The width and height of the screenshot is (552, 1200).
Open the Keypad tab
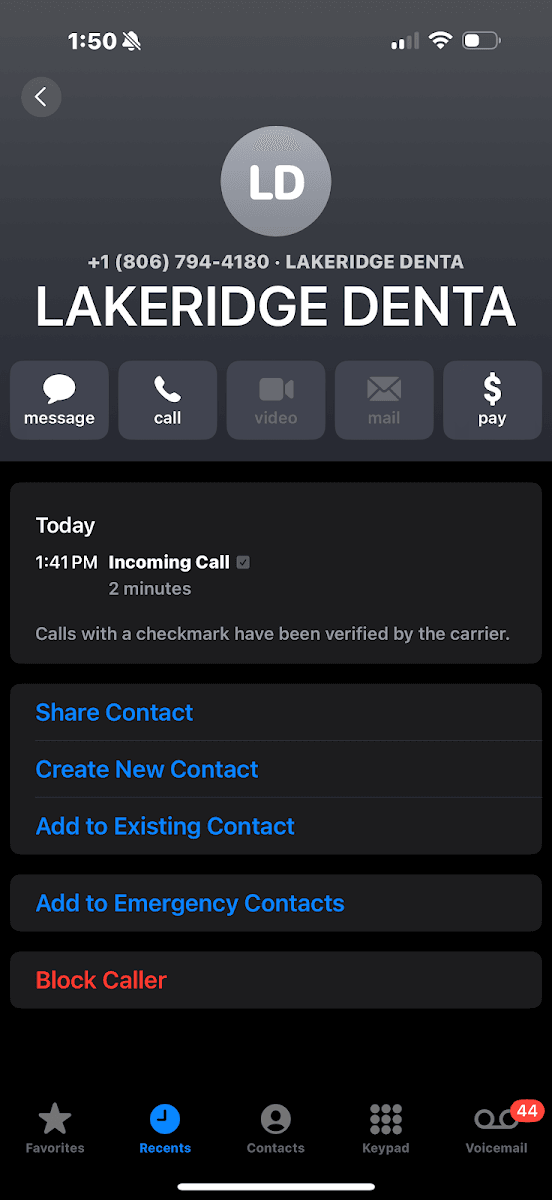click(x=386, y=1129)
